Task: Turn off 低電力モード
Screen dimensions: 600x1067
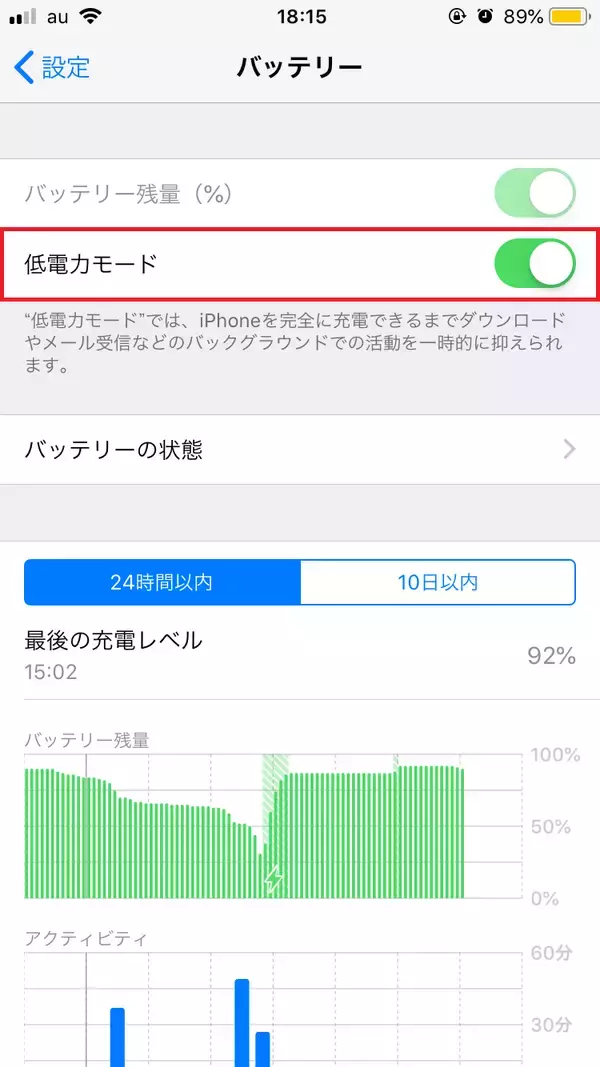Action: tap(535, 264)
